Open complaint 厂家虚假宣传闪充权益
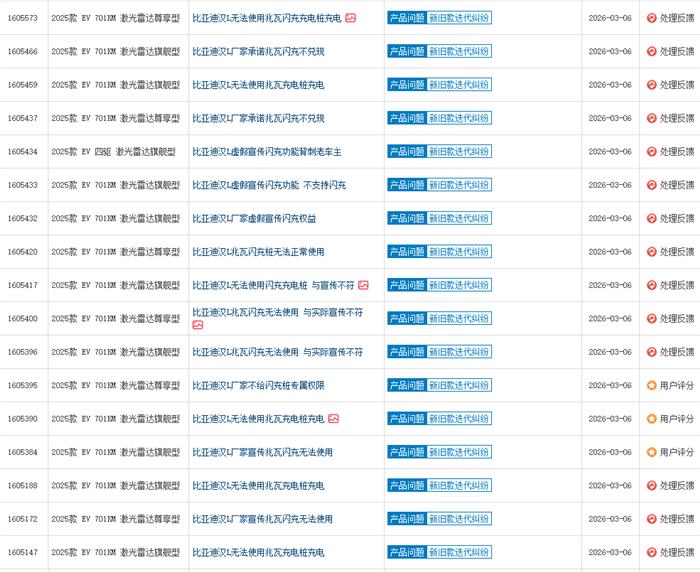700x572 pixels. point(254,218)
